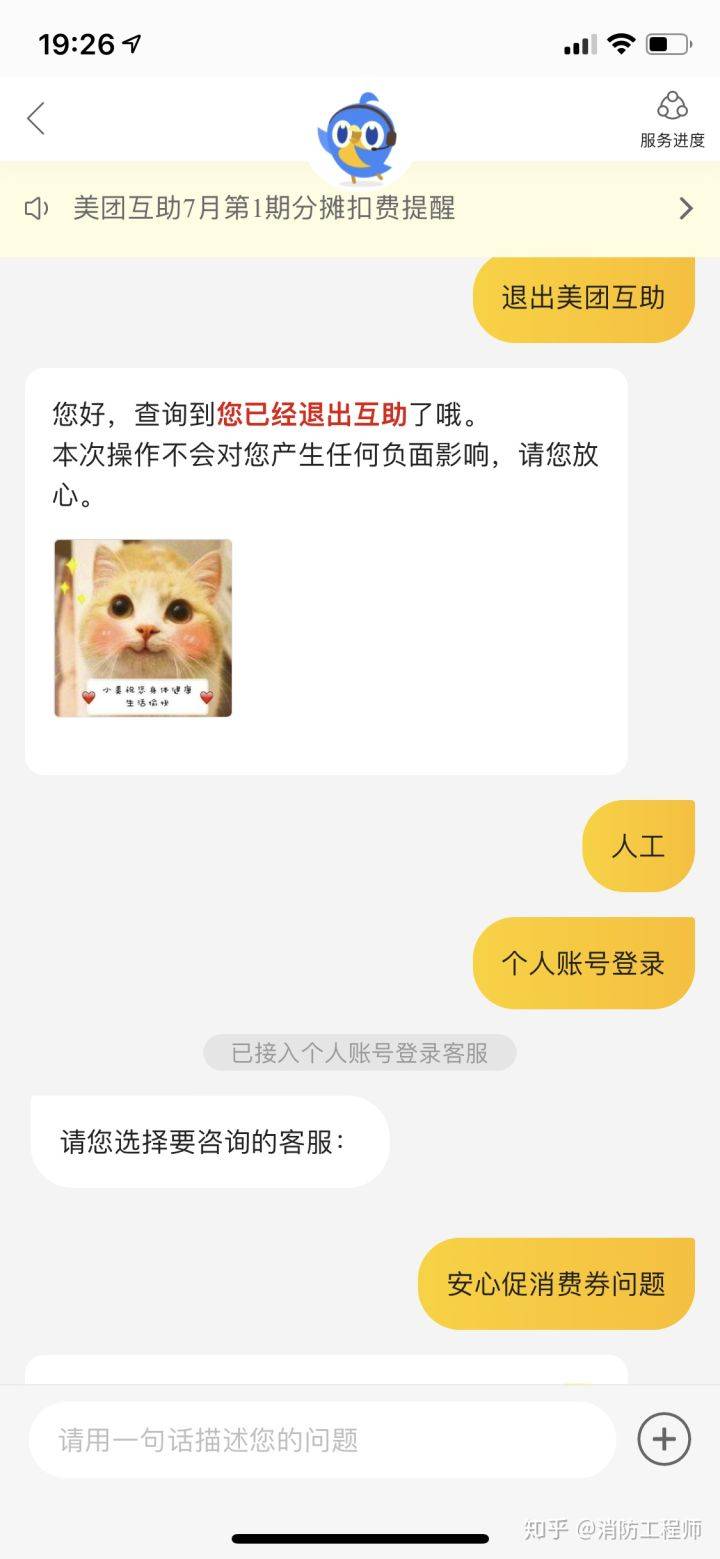Screen dimensions: 720x1559
Task: Tap the location arrow next to the clock
Action: tap(129, 44)
